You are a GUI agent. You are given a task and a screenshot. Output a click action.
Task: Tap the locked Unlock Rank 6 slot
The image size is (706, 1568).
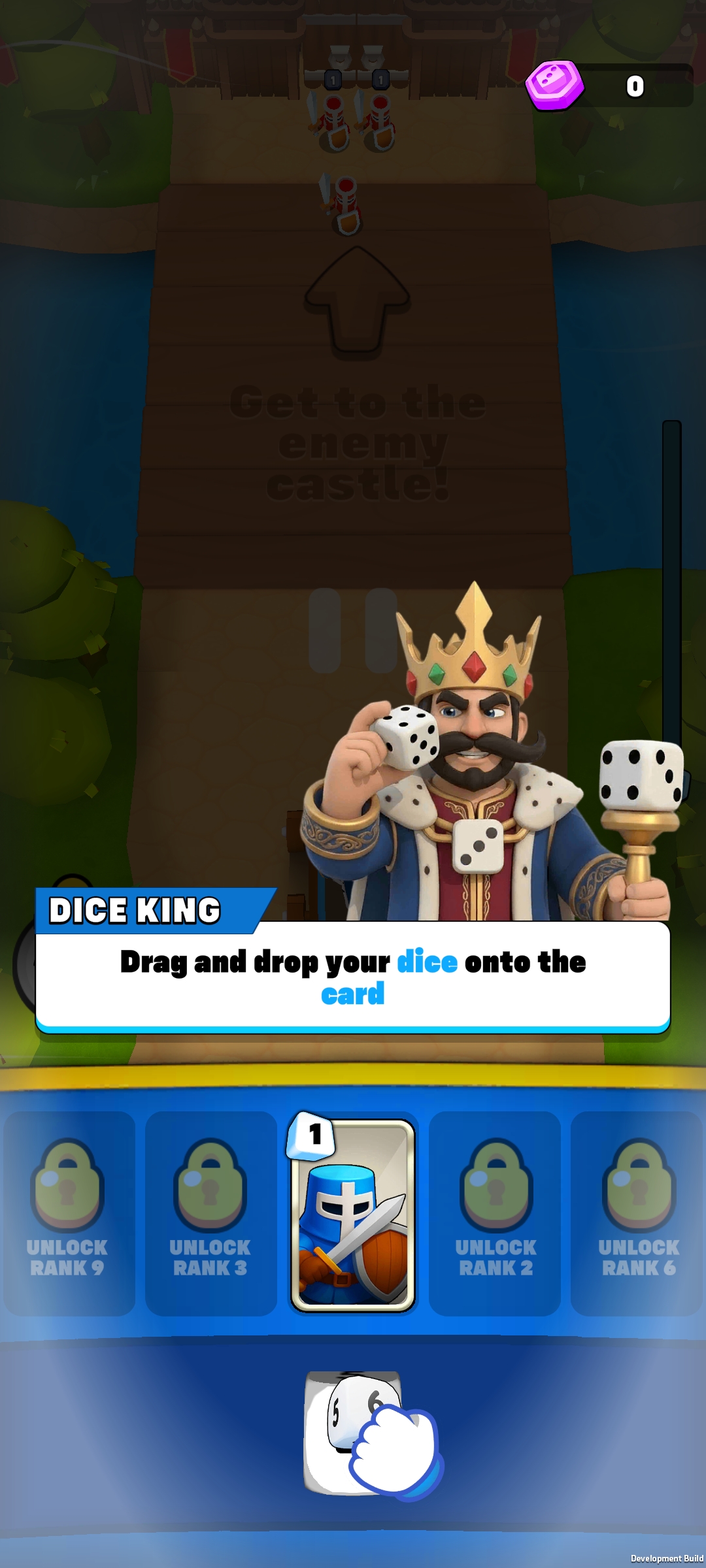[x=637, y=1213]
